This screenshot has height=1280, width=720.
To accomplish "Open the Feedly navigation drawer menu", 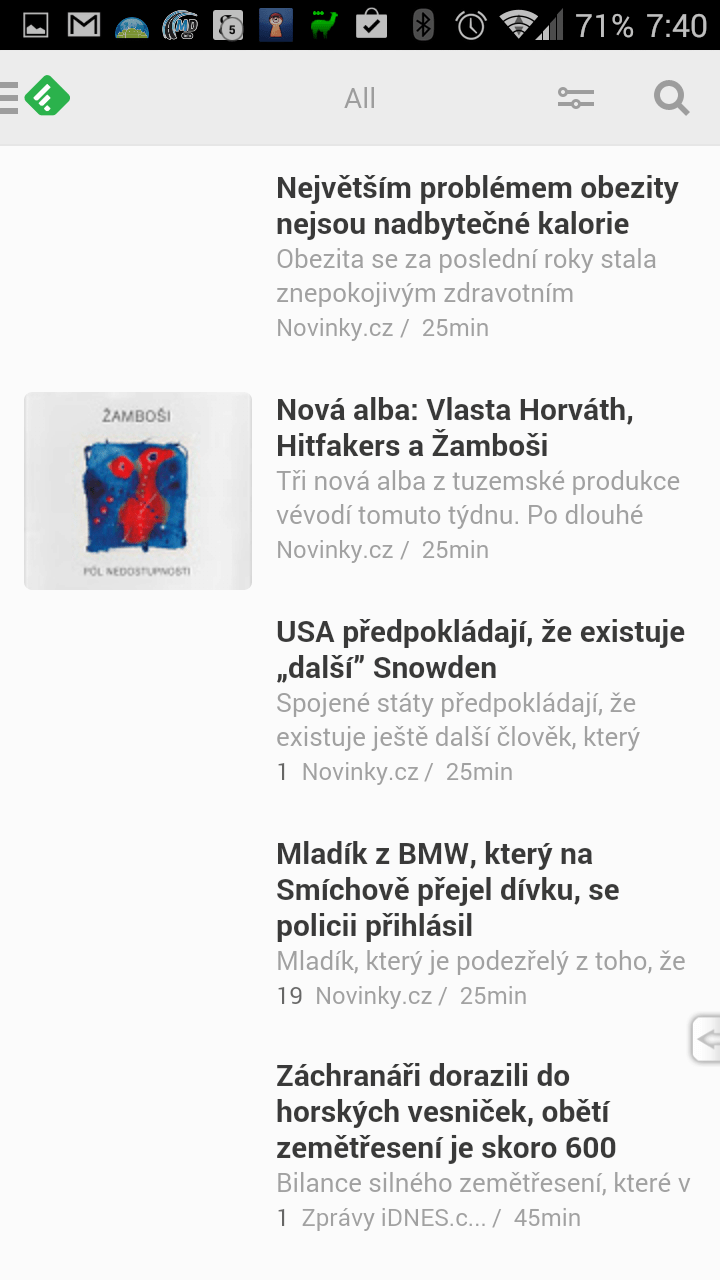I will point(35,97).
